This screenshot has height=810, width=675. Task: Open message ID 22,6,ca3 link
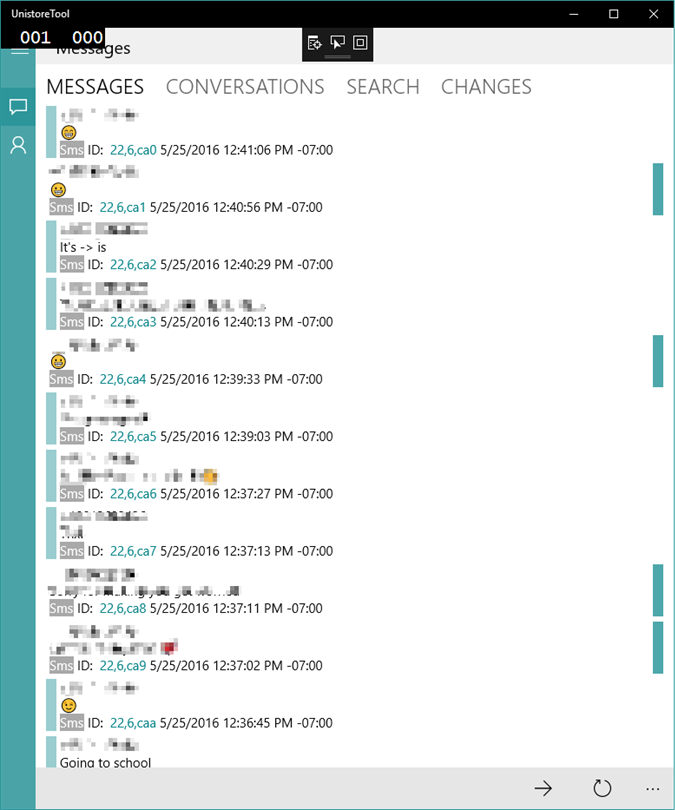133,322
